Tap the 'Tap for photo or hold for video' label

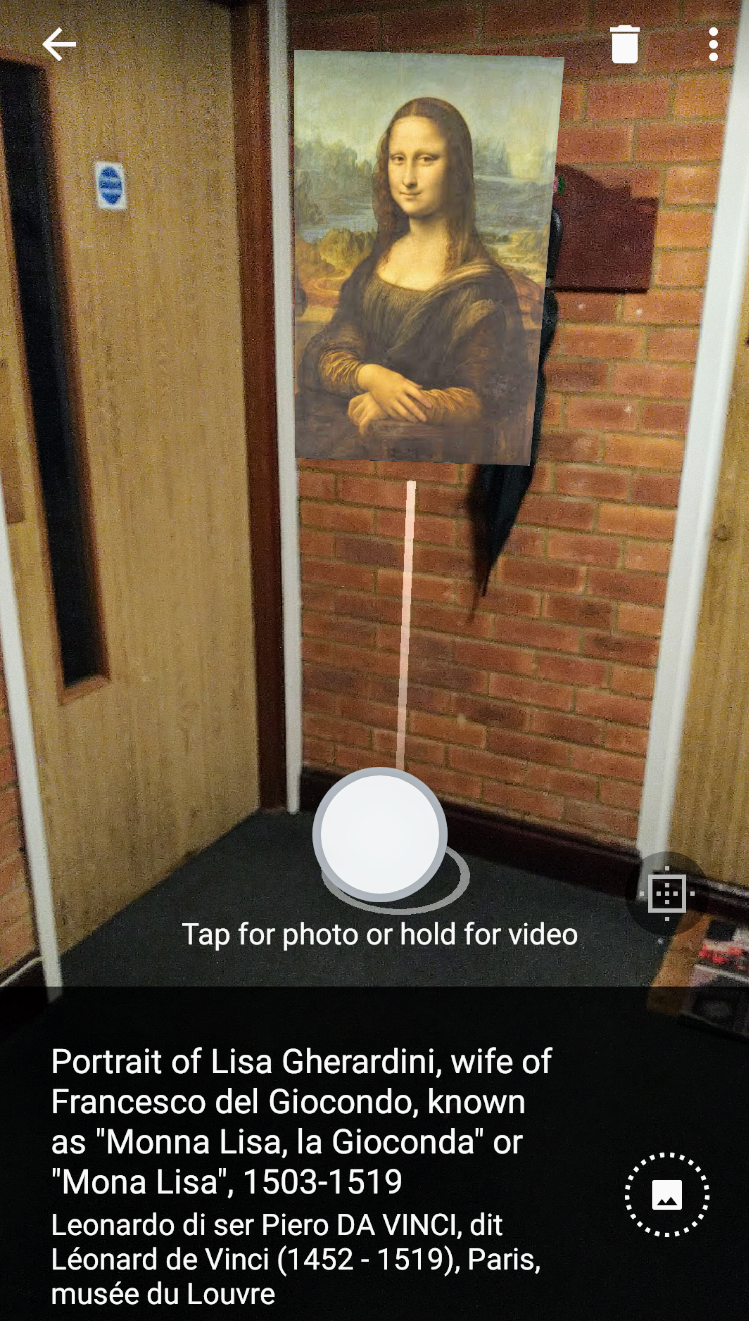tap(379, 934)
